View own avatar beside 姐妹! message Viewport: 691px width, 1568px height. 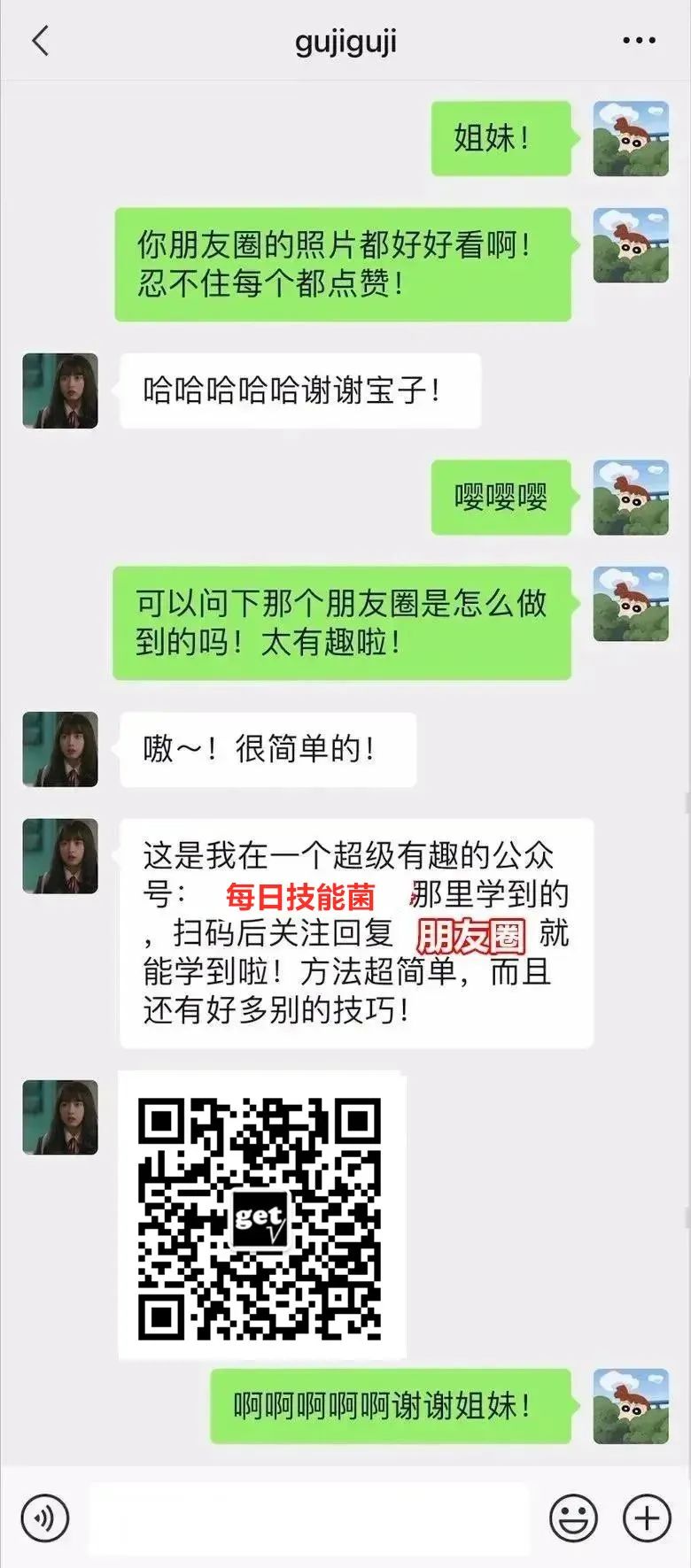pyautogui.click(x=631, y=139)
